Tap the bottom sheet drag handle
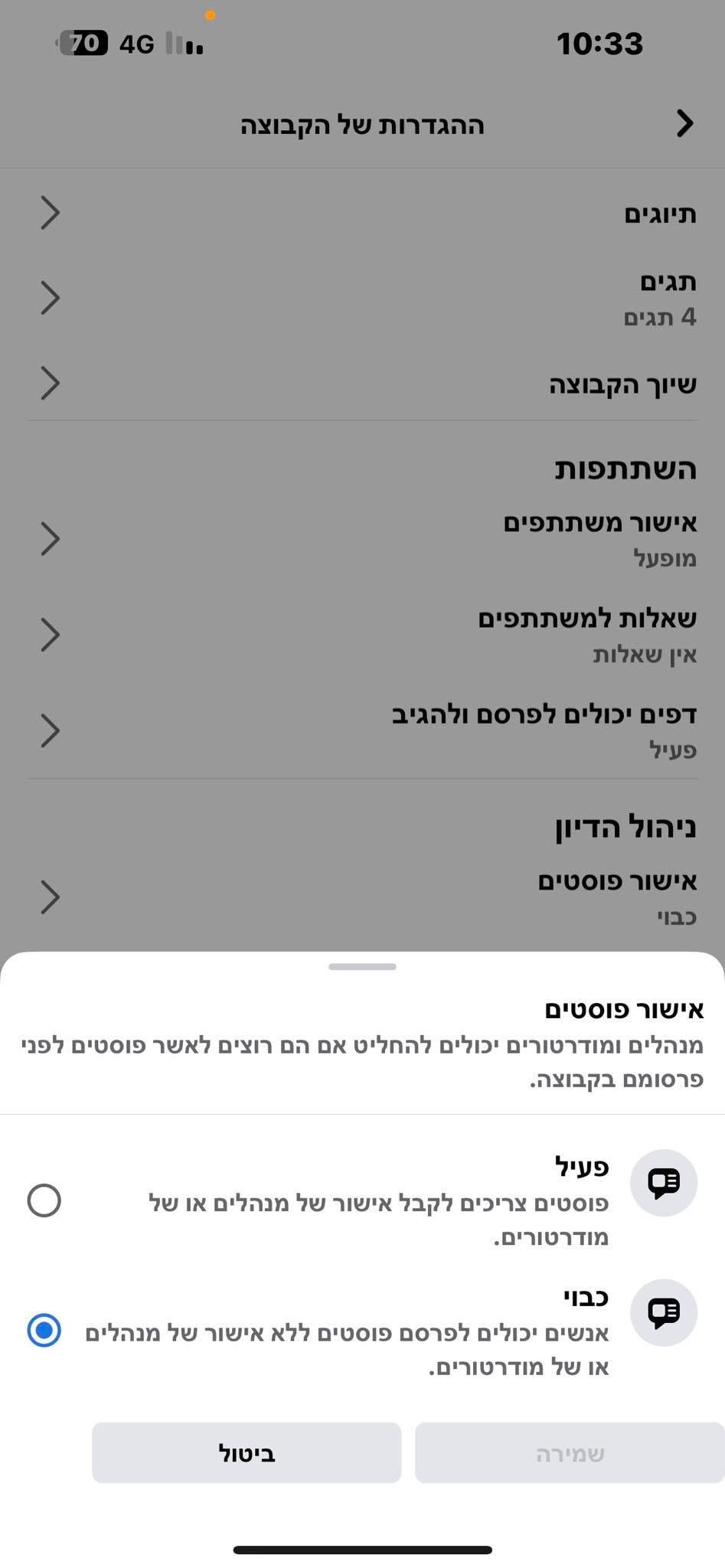Viewport: 725px width, 1568px height. [x=362, y=967]
